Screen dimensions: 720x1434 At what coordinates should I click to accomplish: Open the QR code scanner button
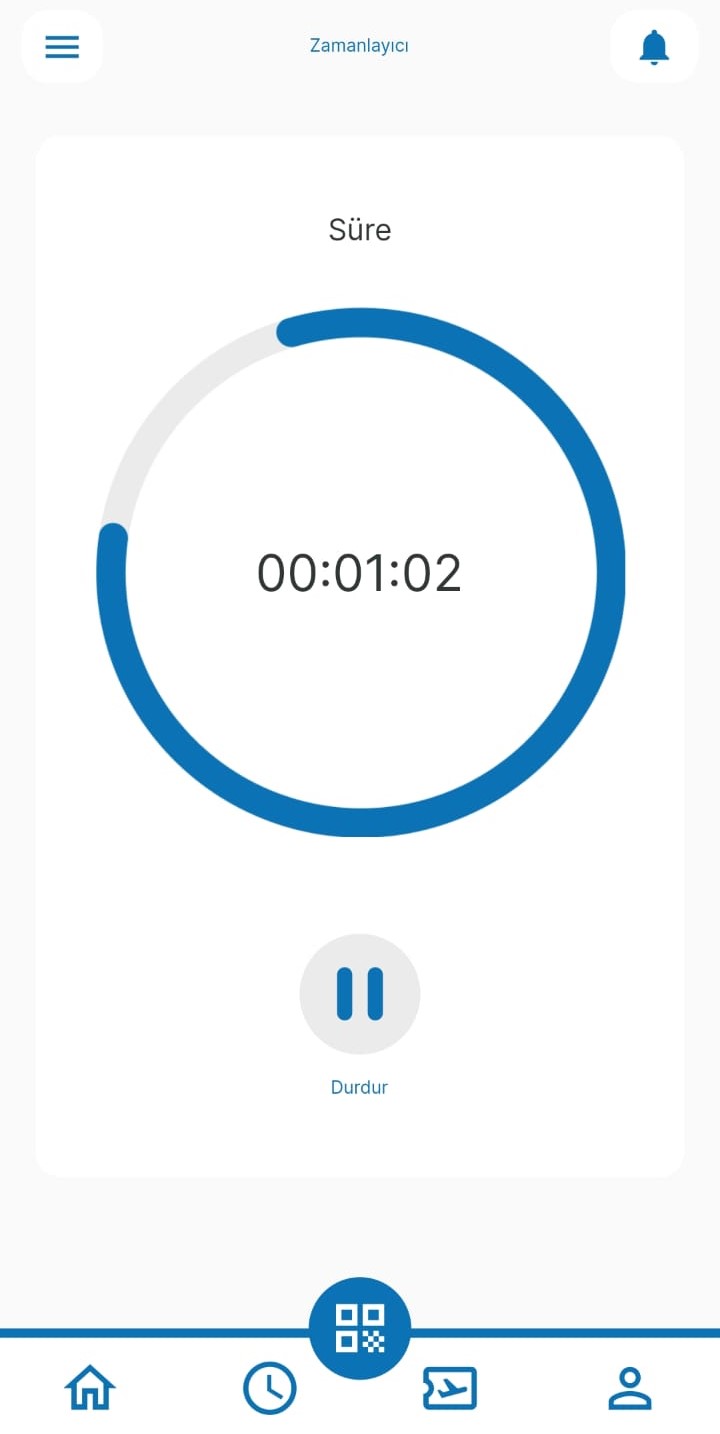360,1328
